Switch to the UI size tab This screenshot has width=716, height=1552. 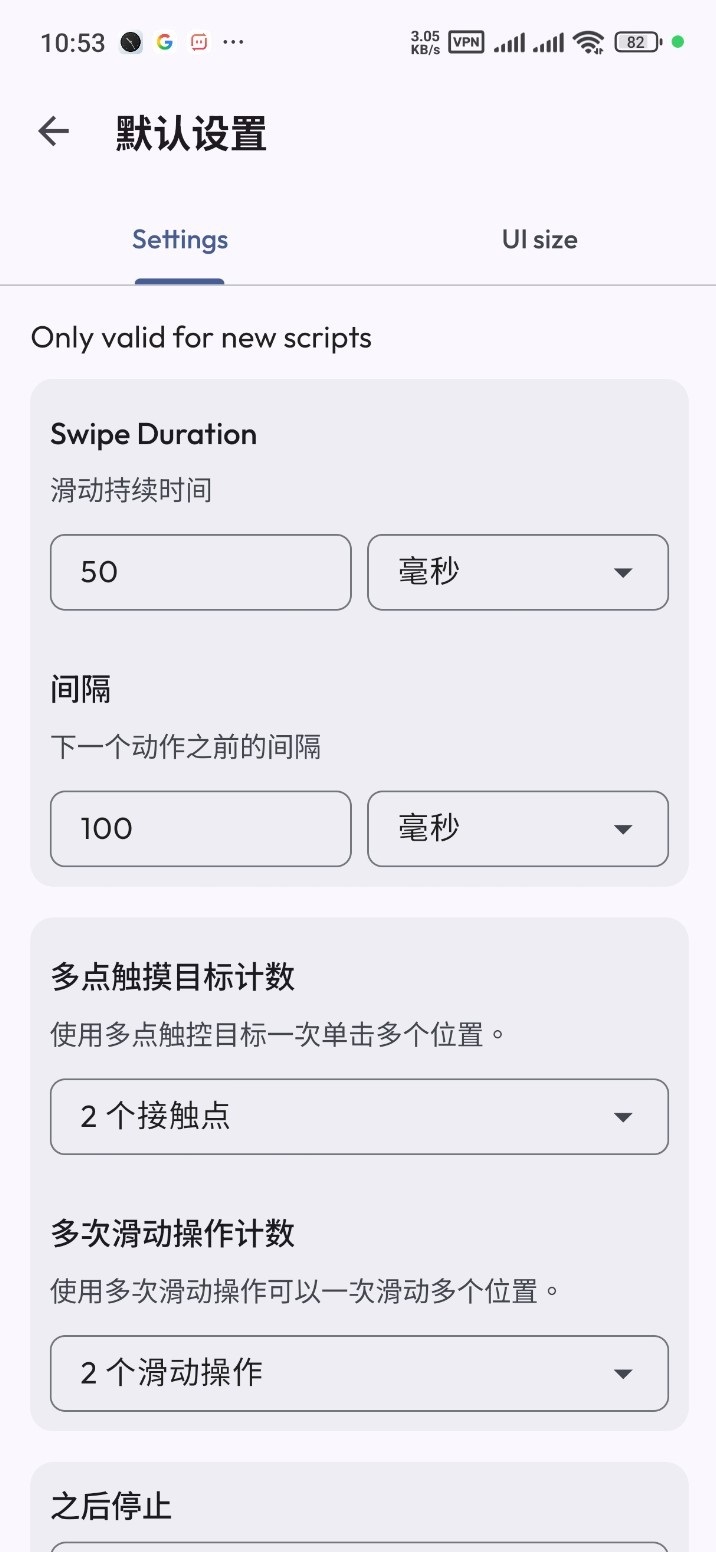tap(539, 240)
